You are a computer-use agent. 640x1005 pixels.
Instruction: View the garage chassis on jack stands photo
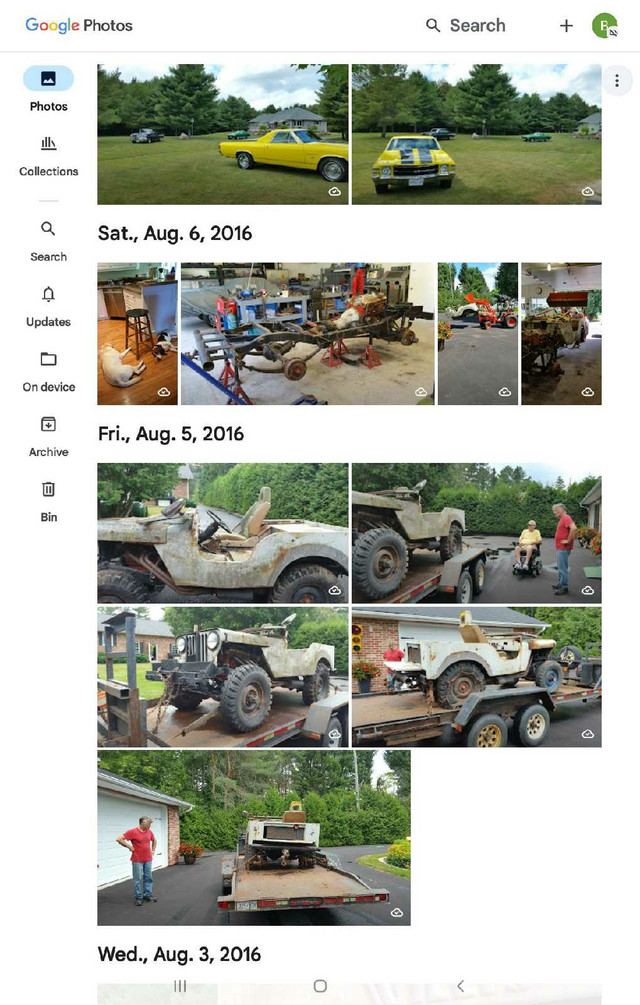(307, 334)
